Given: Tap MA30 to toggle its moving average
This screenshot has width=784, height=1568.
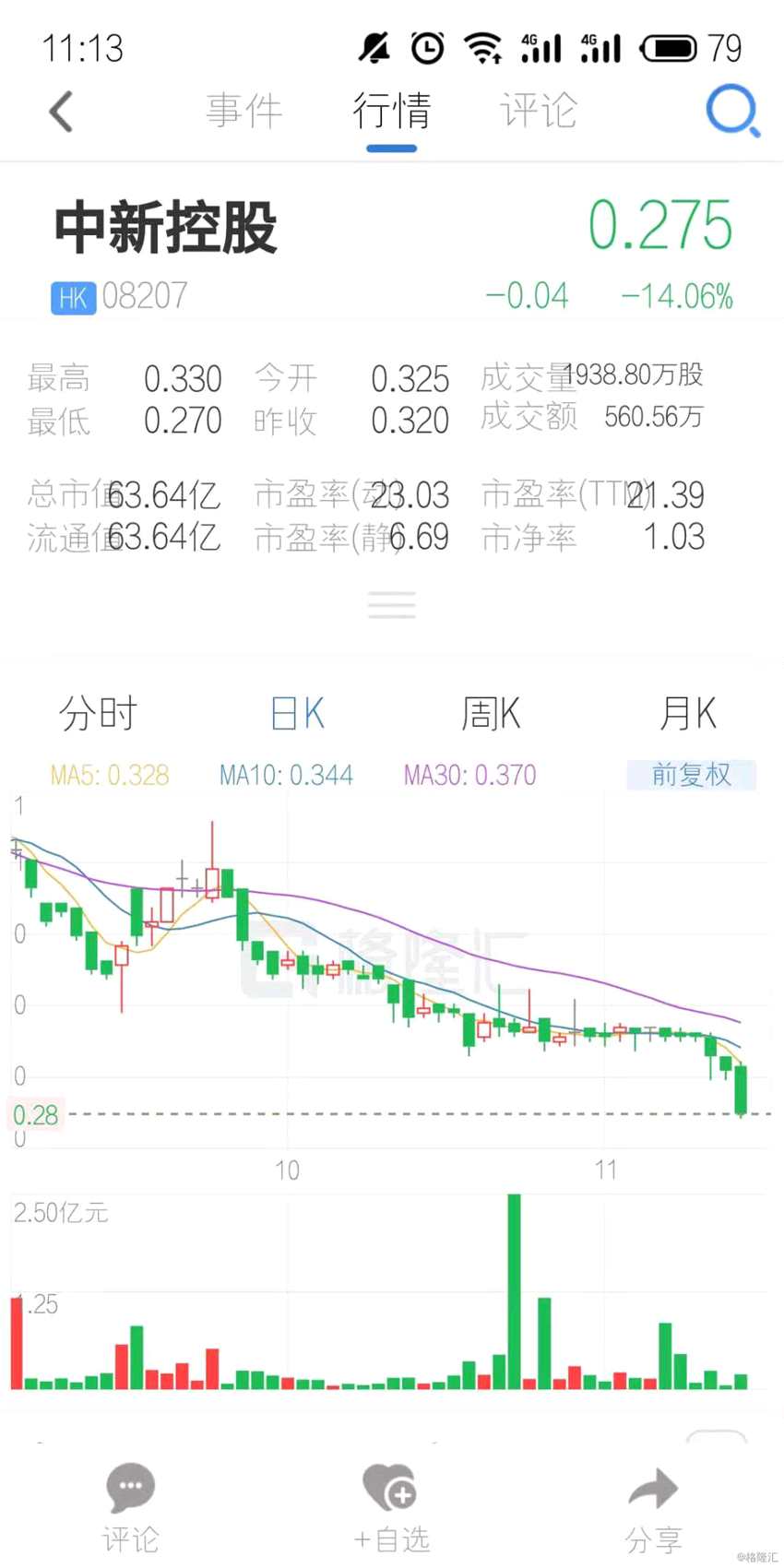Looking at the screenshot, I should (468, 776).
